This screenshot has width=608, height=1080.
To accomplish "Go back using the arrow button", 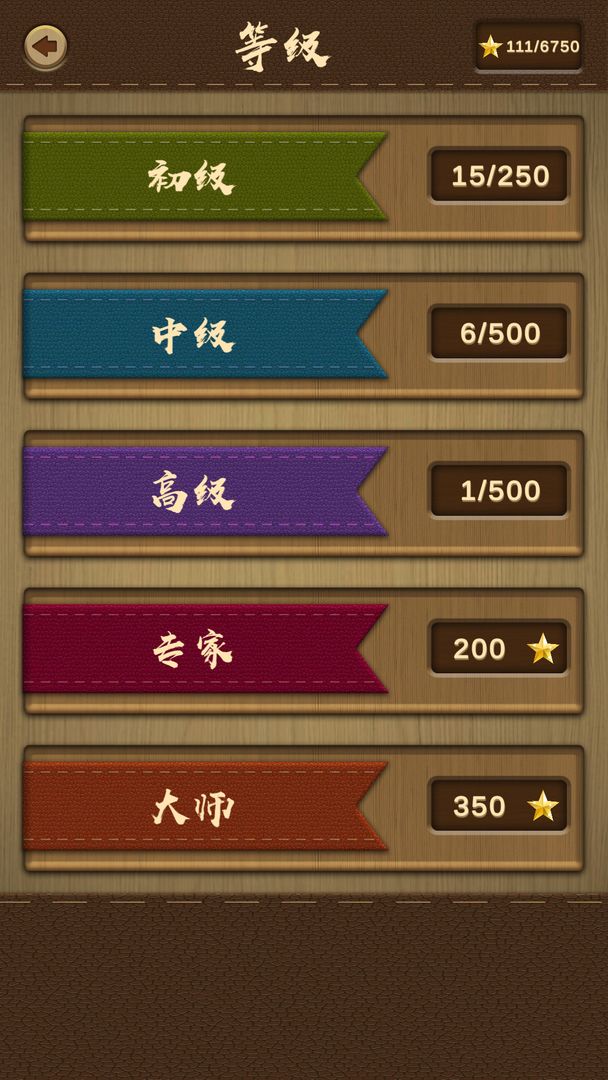I will click(45, 46).
